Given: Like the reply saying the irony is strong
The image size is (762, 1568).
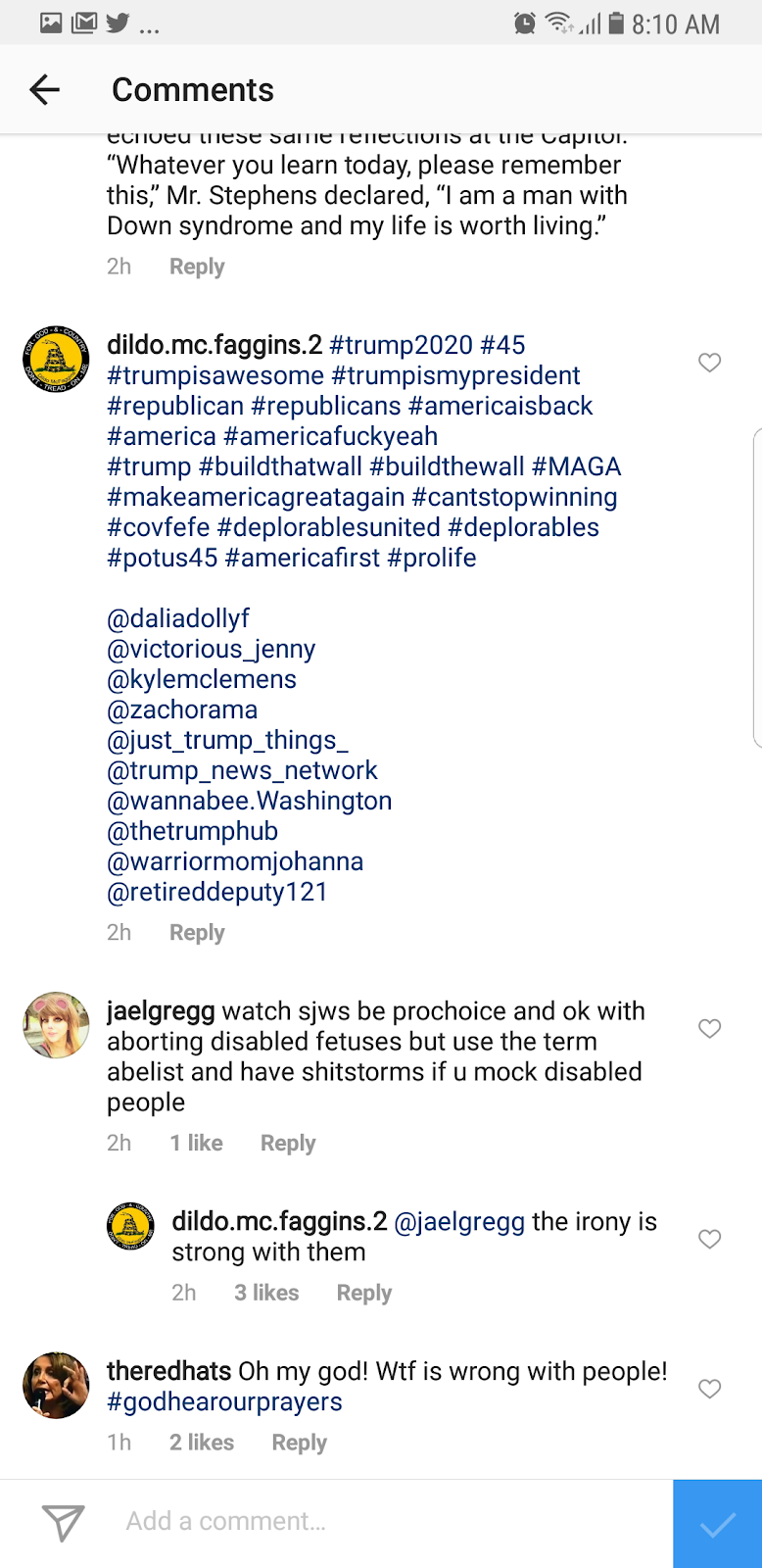Looking at the screenshot, I should 709,1239.
